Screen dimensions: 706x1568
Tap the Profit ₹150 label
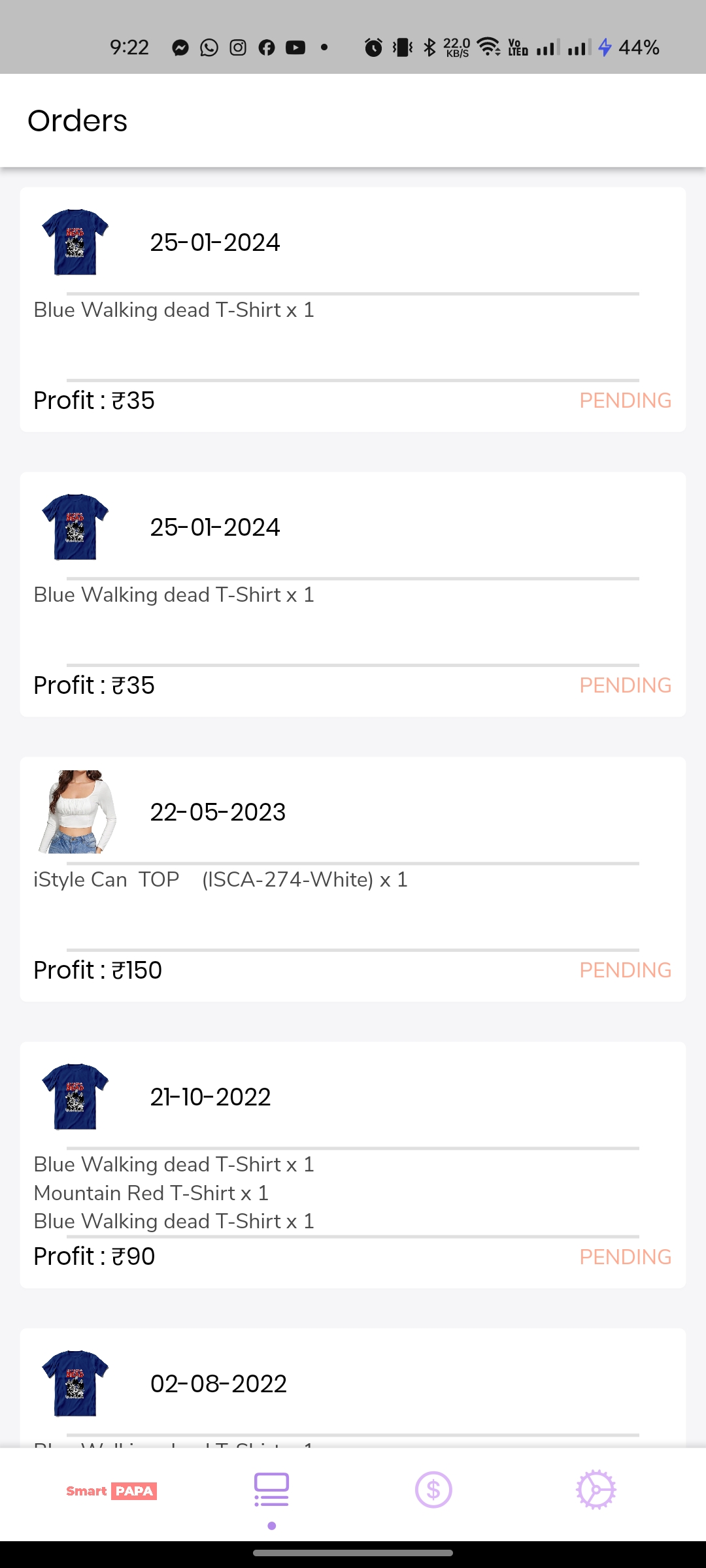click(x=97, y=970)
